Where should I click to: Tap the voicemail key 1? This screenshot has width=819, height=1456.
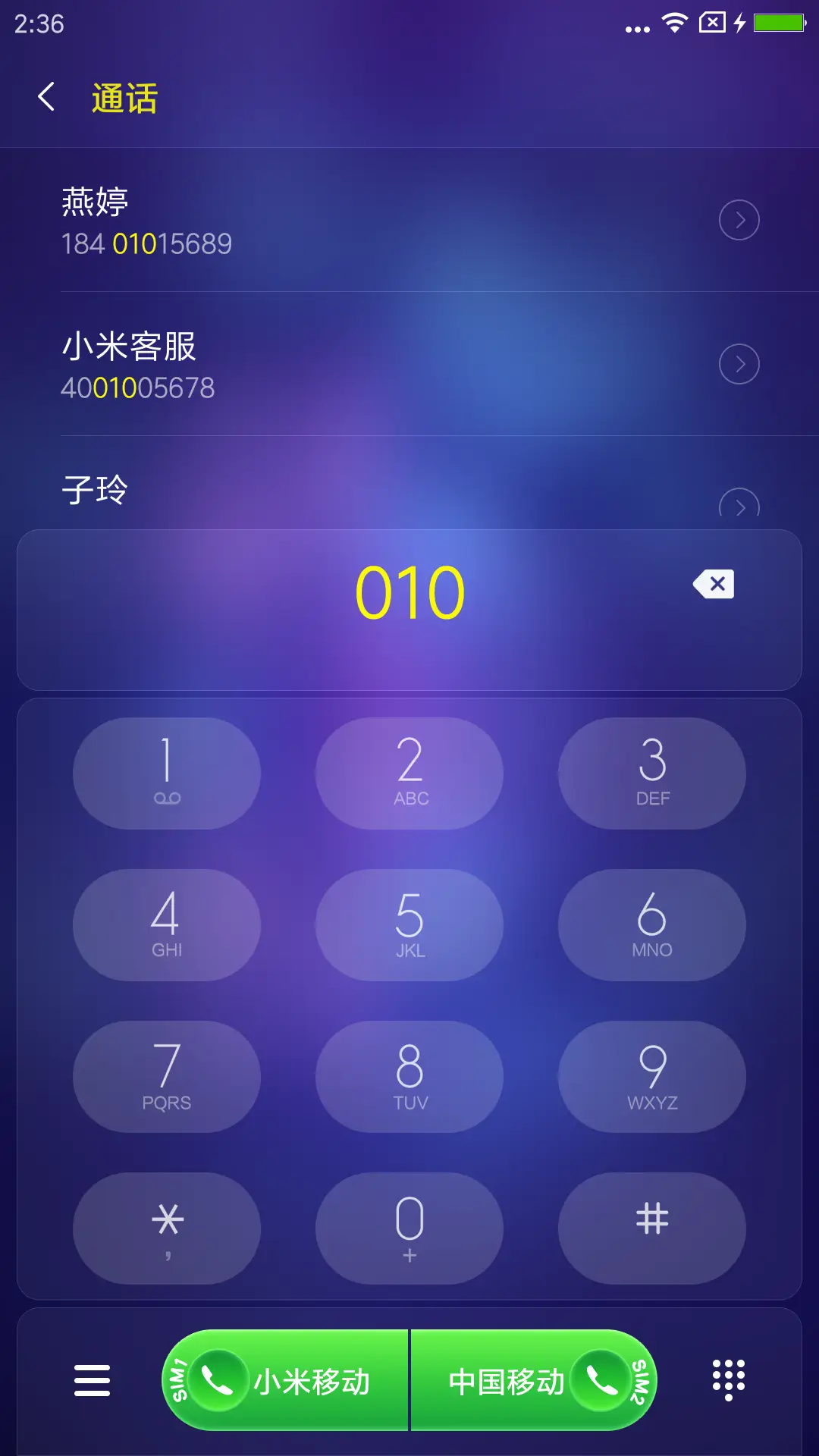pyautogui.click(x=167, y=772)
